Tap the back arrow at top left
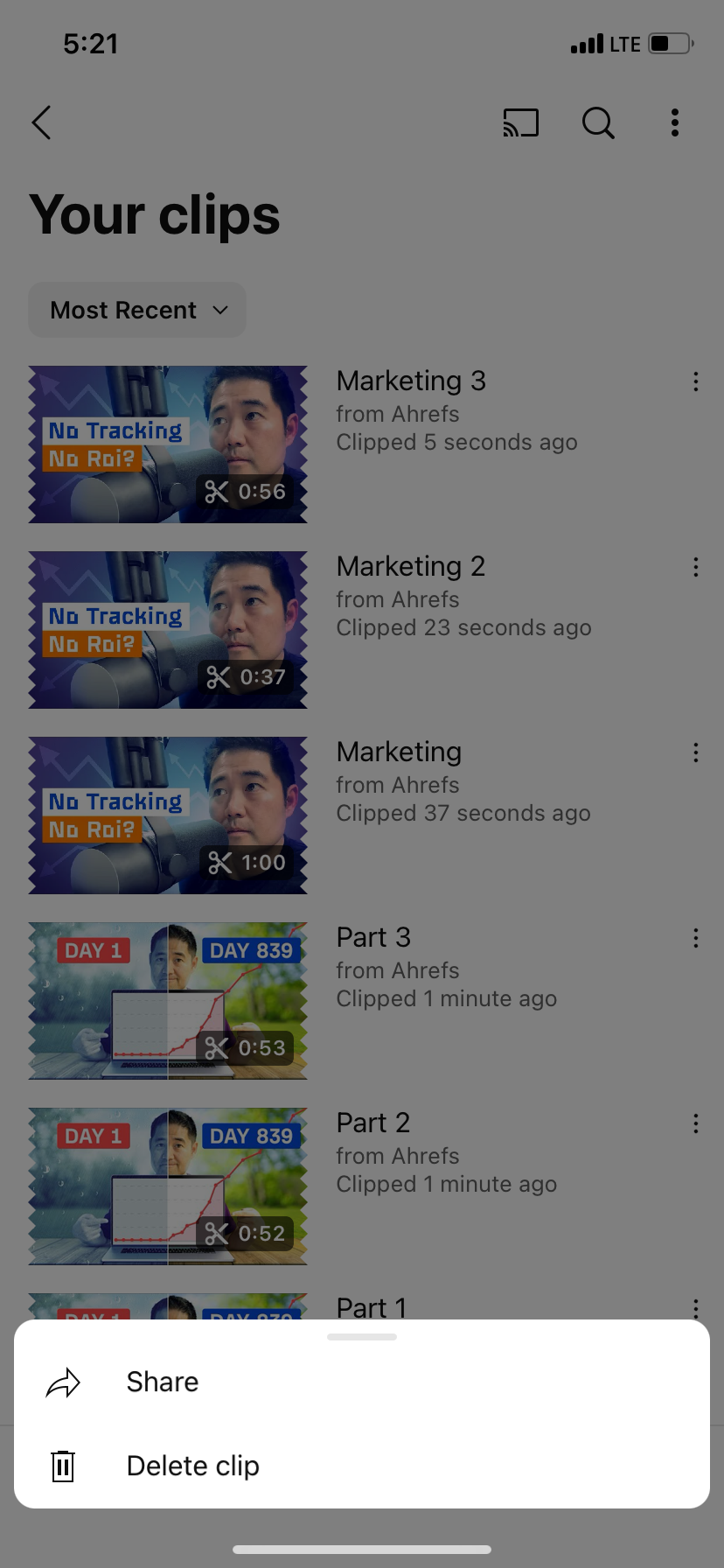Screen dimensions: 724x1568 click(41, 123)
